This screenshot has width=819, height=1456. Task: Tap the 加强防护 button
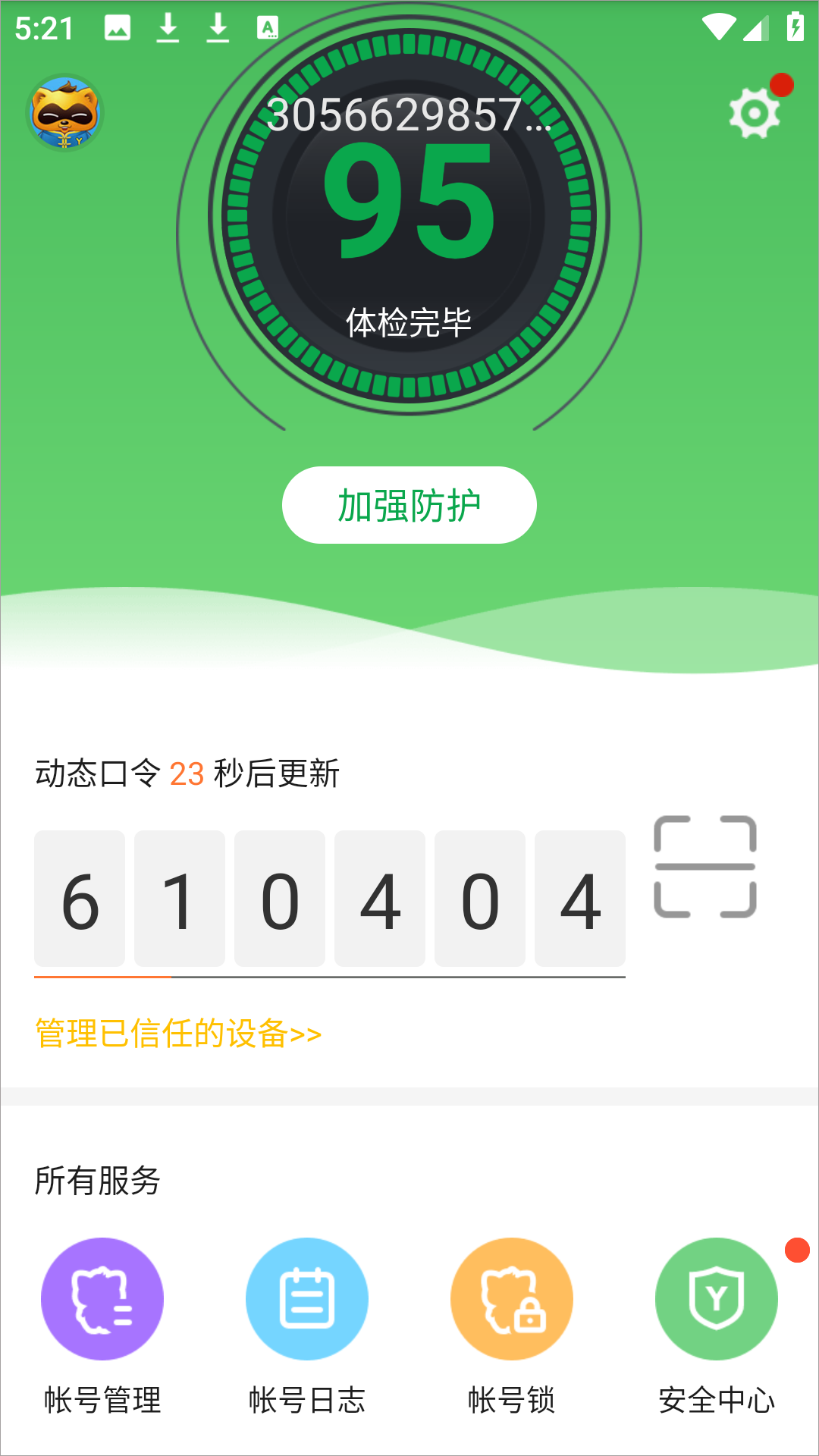pyautogui.click(x=409, y=505)
